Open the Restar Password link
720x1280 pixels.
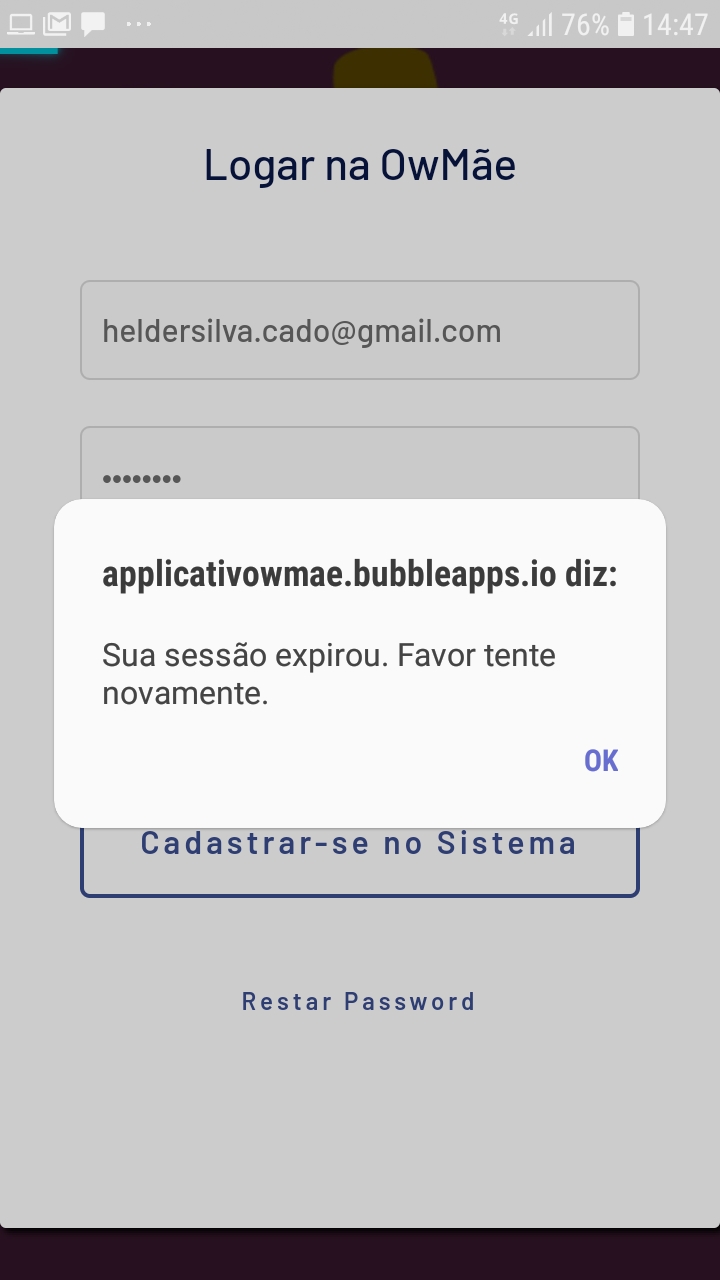click(359, 1002)
